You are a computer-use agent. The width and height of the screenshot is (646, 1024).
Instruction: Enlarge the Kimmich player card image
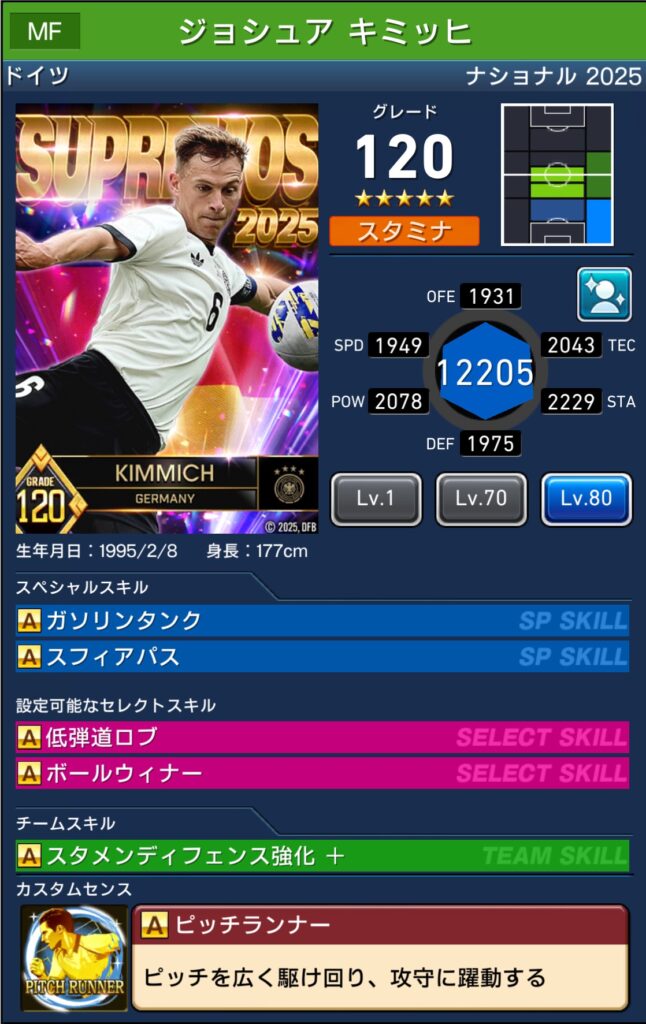coord(167,318)
